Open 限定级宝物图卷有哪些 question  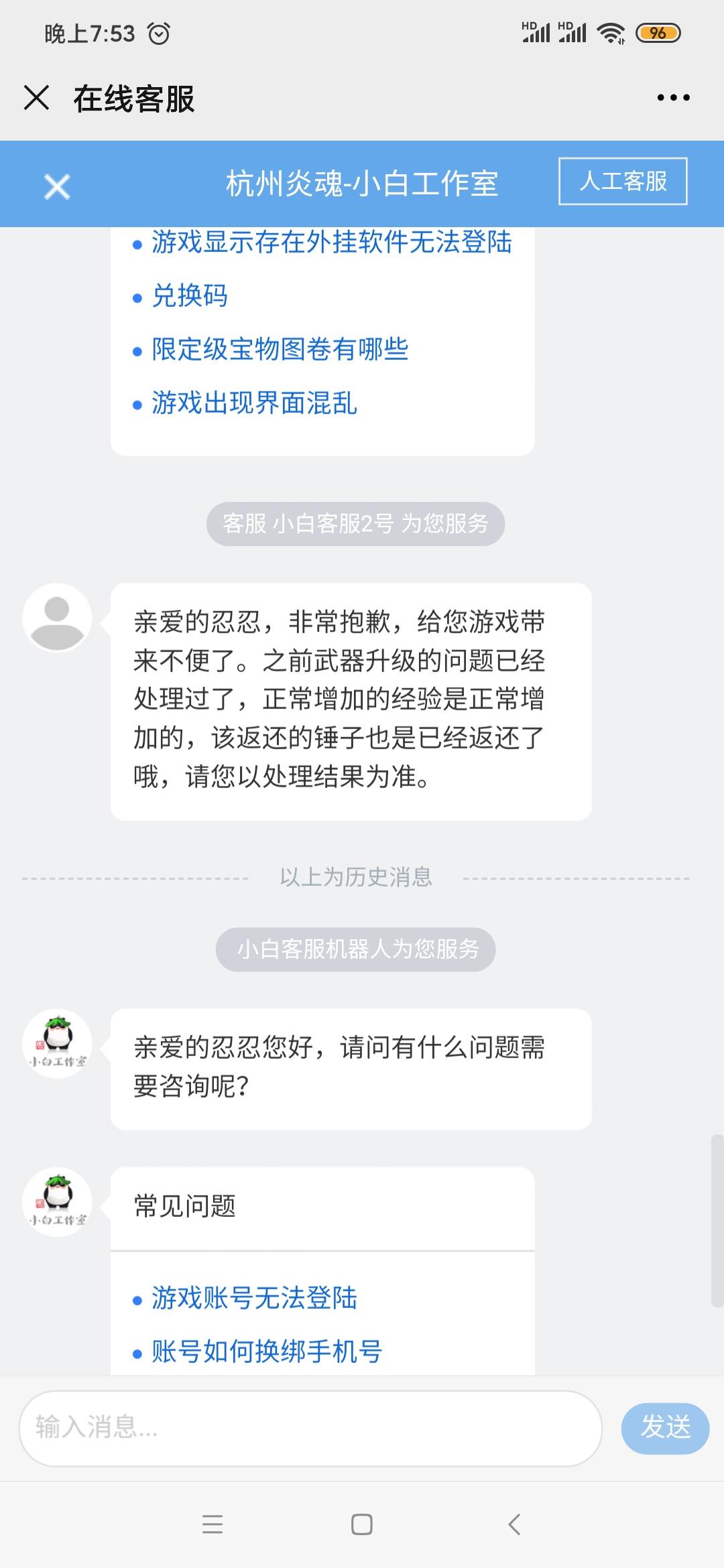point(280,349)
